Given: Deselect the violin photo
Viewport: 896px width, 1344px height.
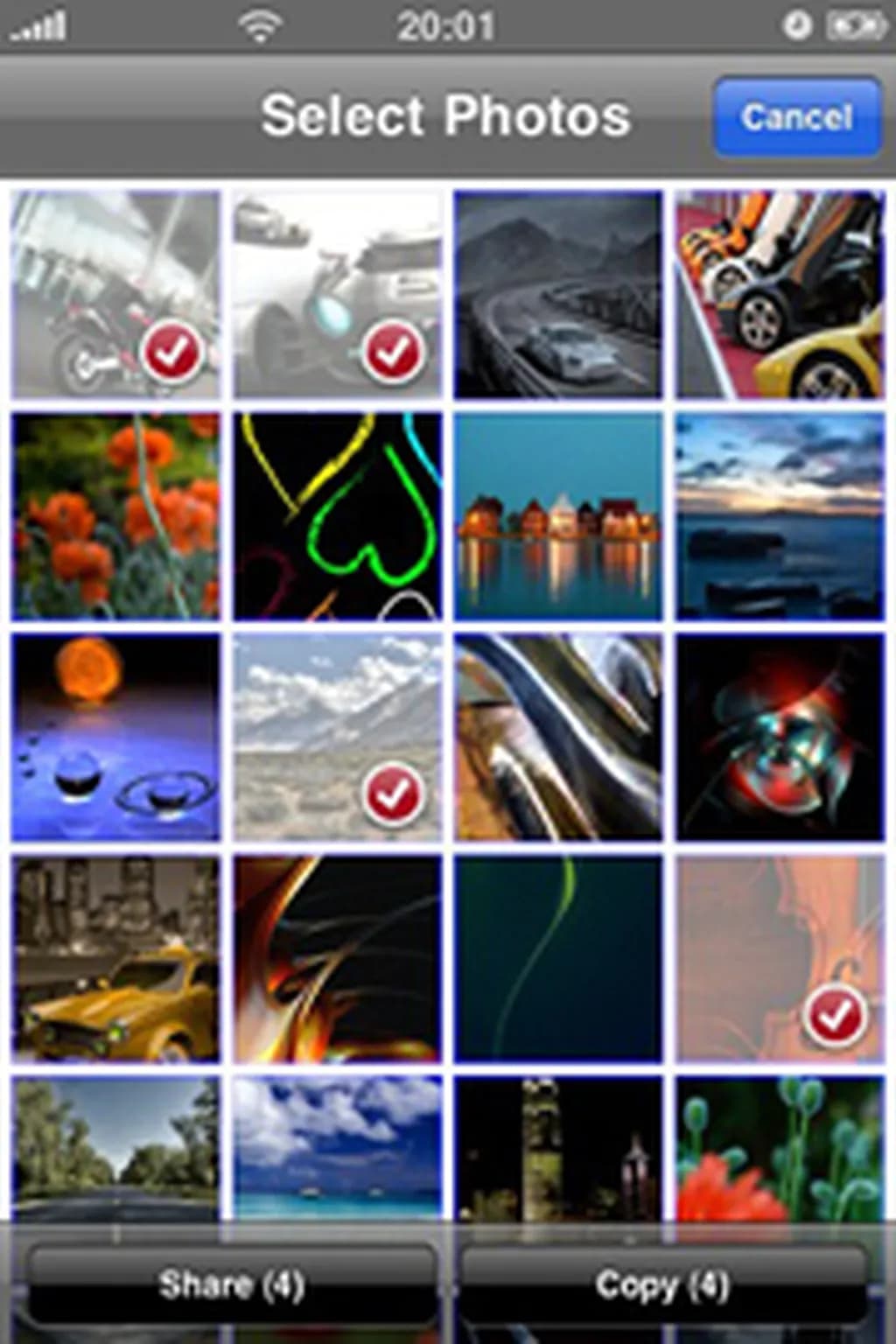Looking at the screenshot, I should [x=780, y=959].
